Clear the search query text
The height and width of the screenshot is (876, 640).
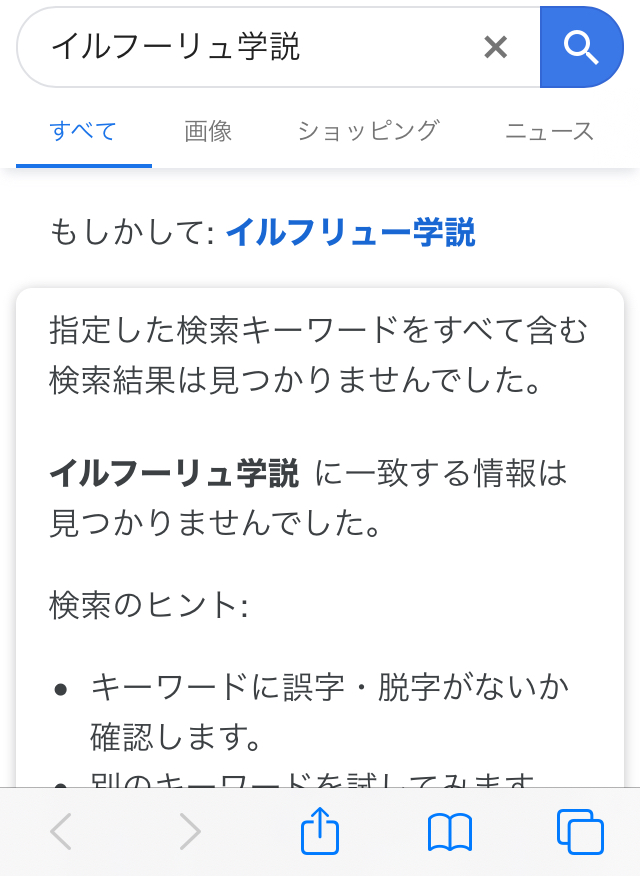[495, 47]
